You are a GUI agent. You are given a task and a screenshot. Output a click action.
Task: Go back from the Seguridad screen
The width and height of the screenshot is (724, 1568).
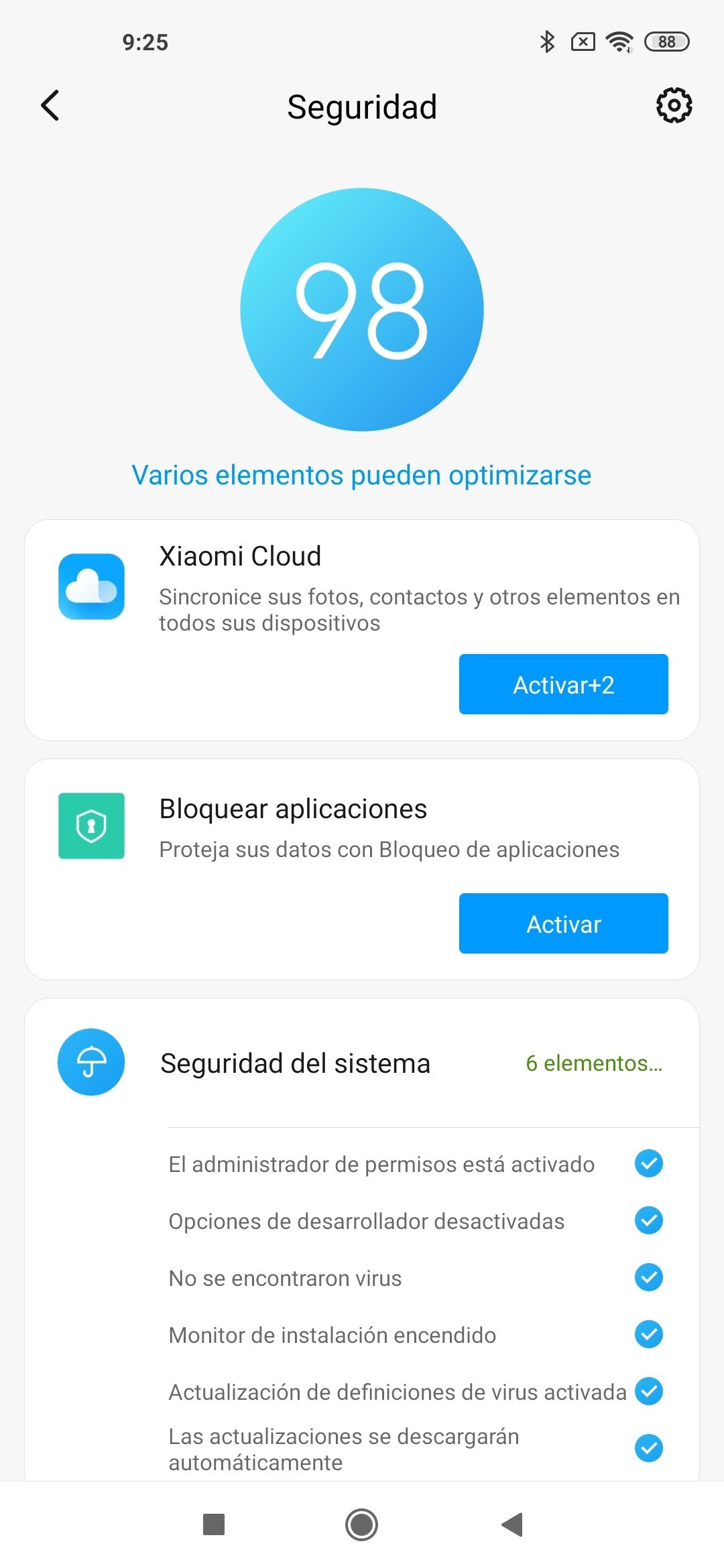[50, 106]
